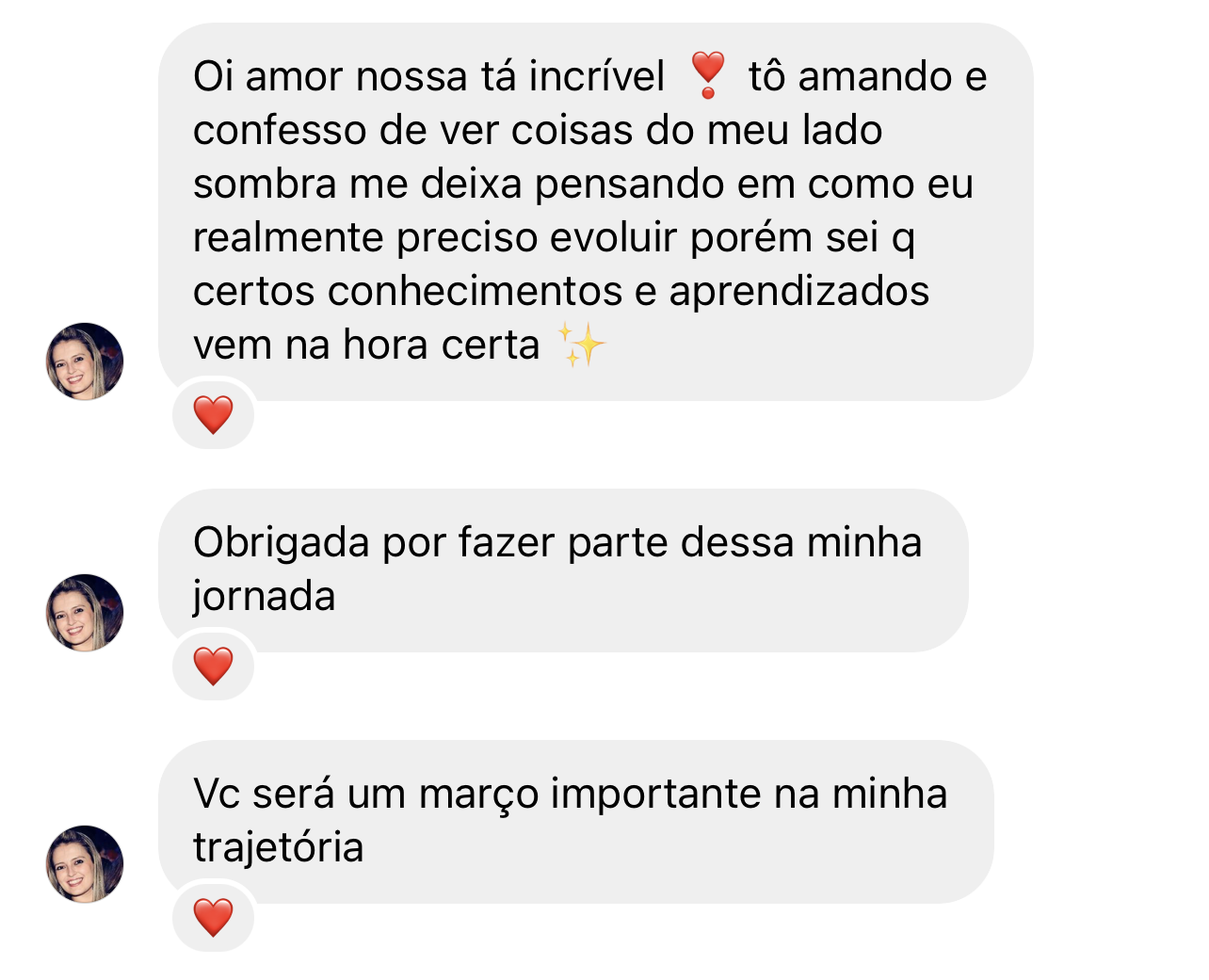Show heart reaction under 'Vc será um março' message
The image size is (1209, 980).
click(213, 918)
